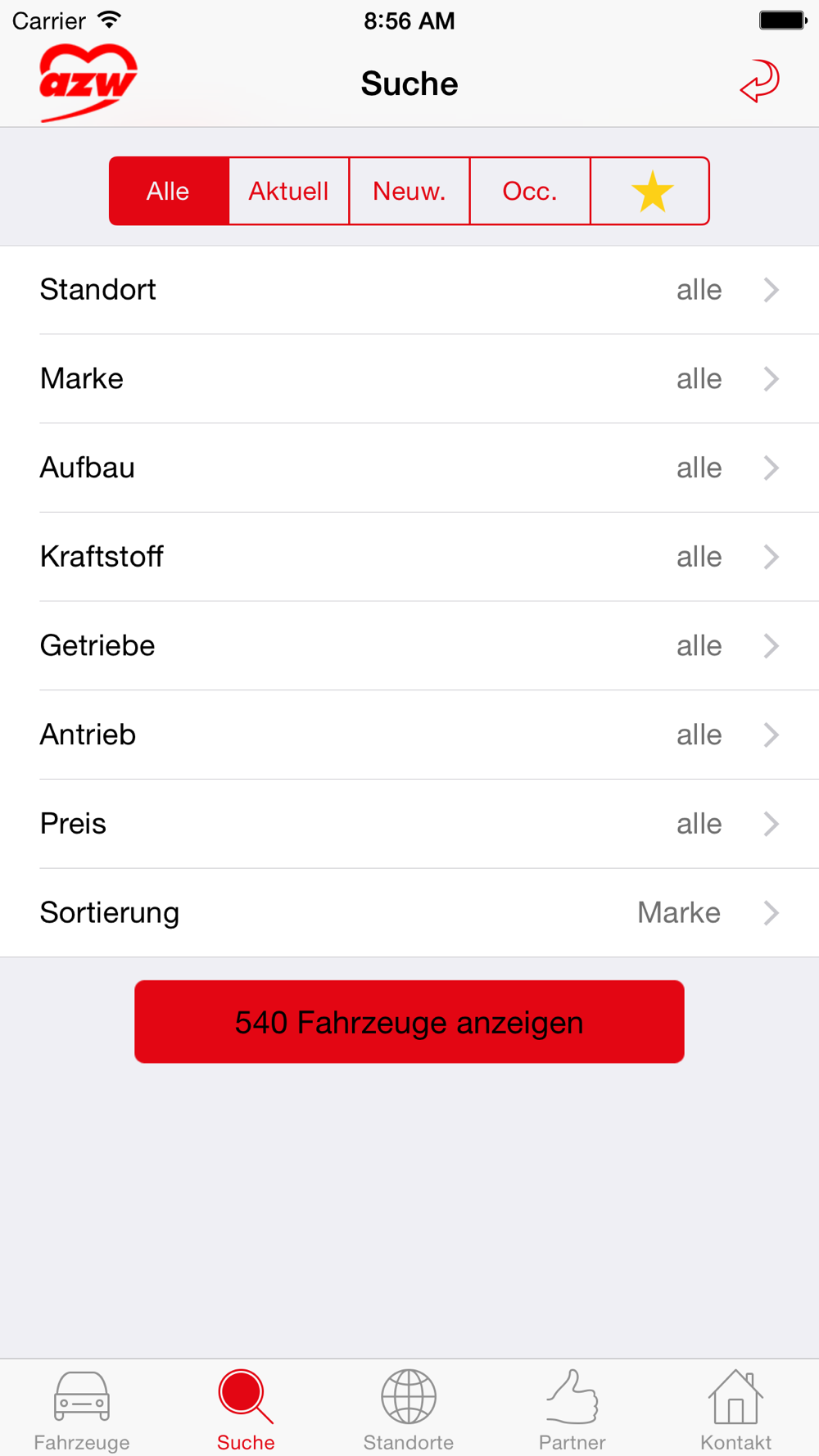The height and width of the screenshot is (1456, 819).
Task: Open the Kontakt tab
Action: coord(735,1410)
